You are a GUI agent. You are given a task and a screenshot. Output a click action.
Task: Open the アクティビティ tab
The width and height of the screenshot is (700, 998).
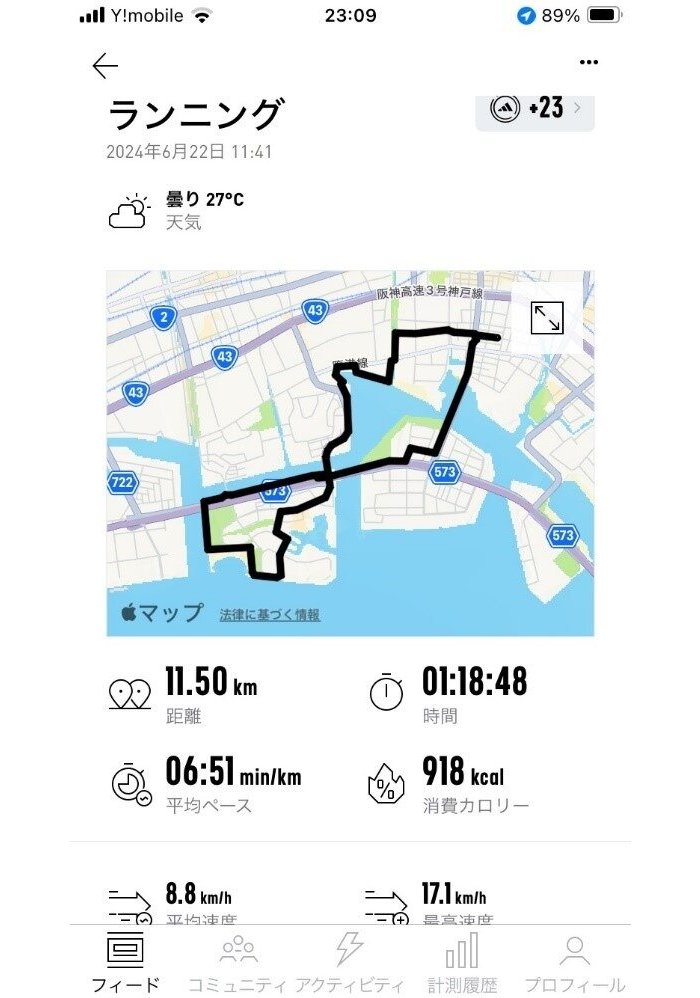pos(350,964)
